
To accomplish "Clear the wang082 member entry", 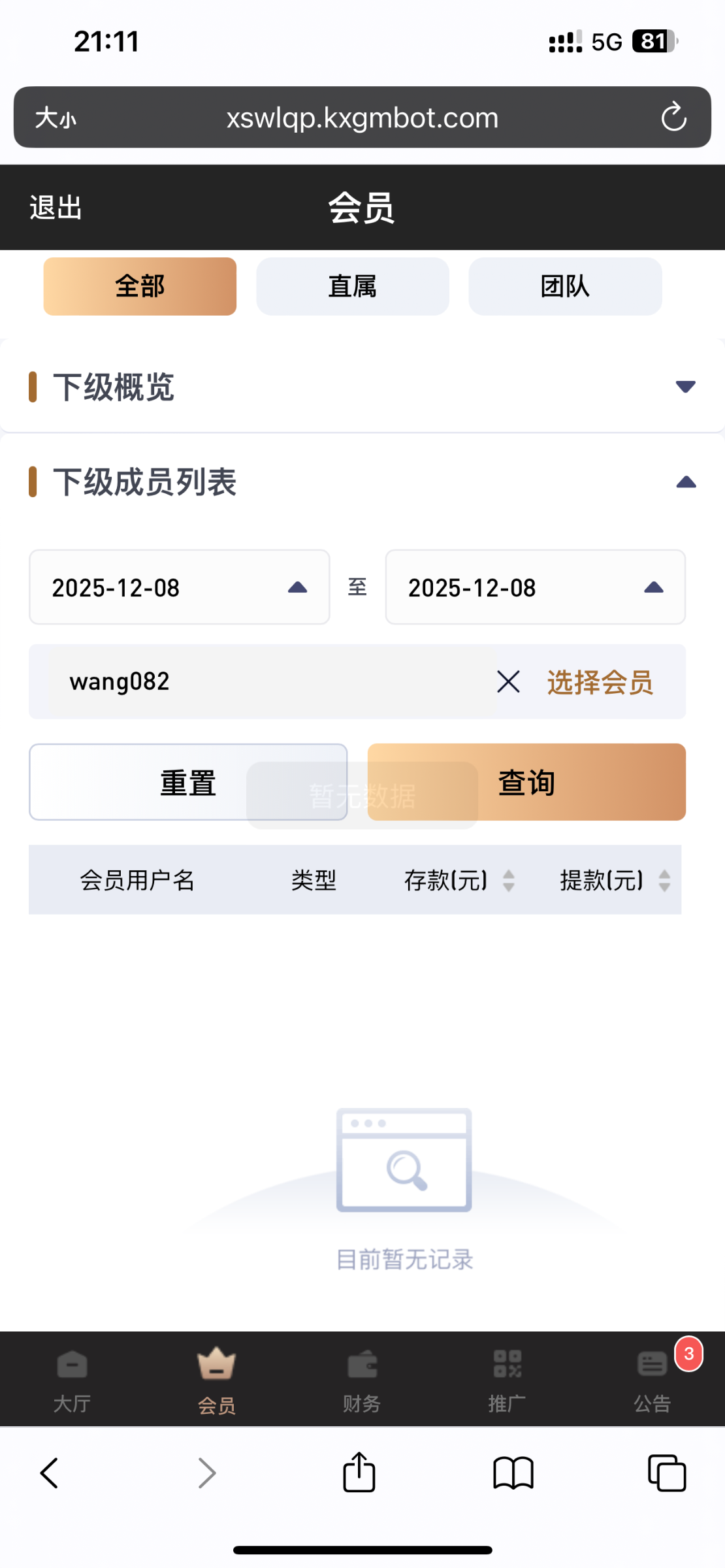I will (508, 681).
